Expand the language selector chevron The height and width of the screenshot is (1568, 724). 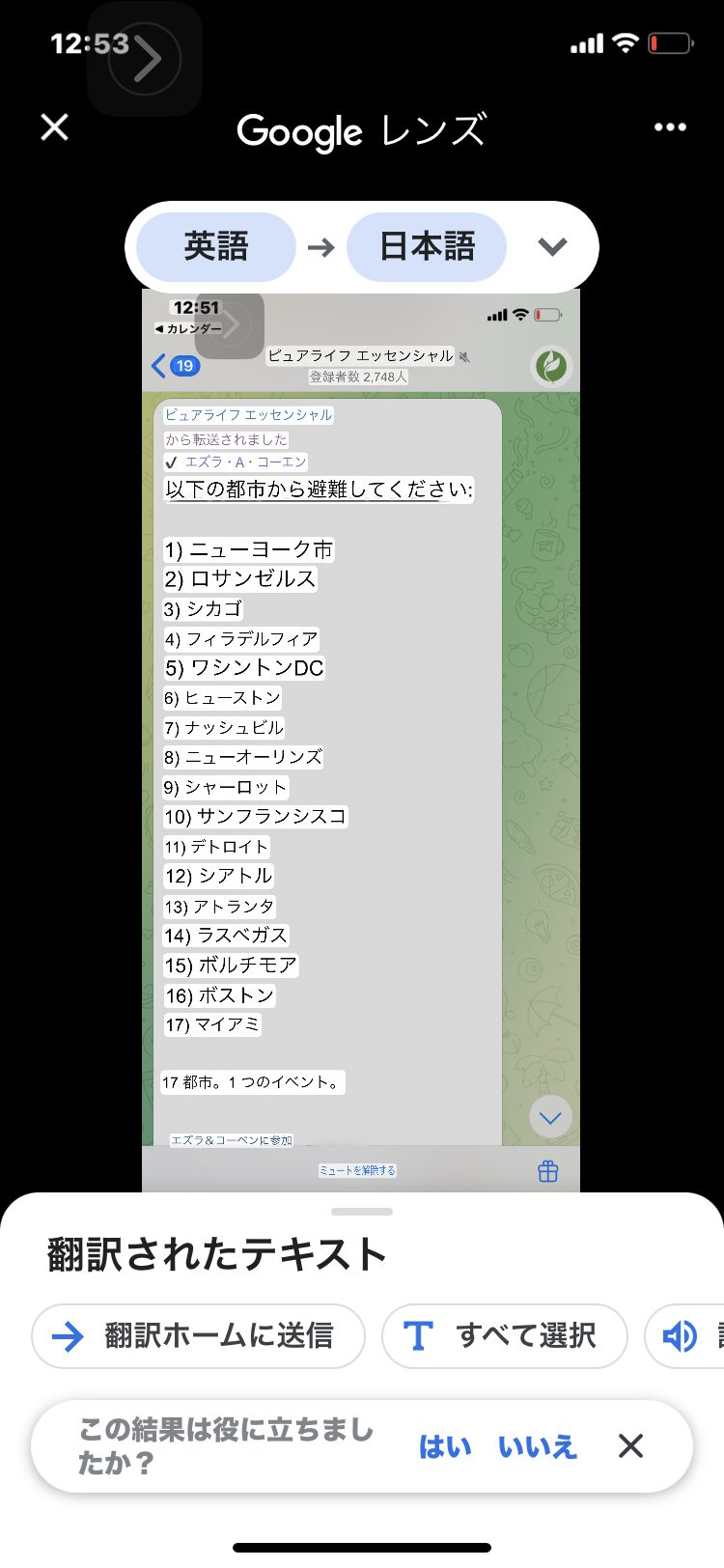pos(552,247)
